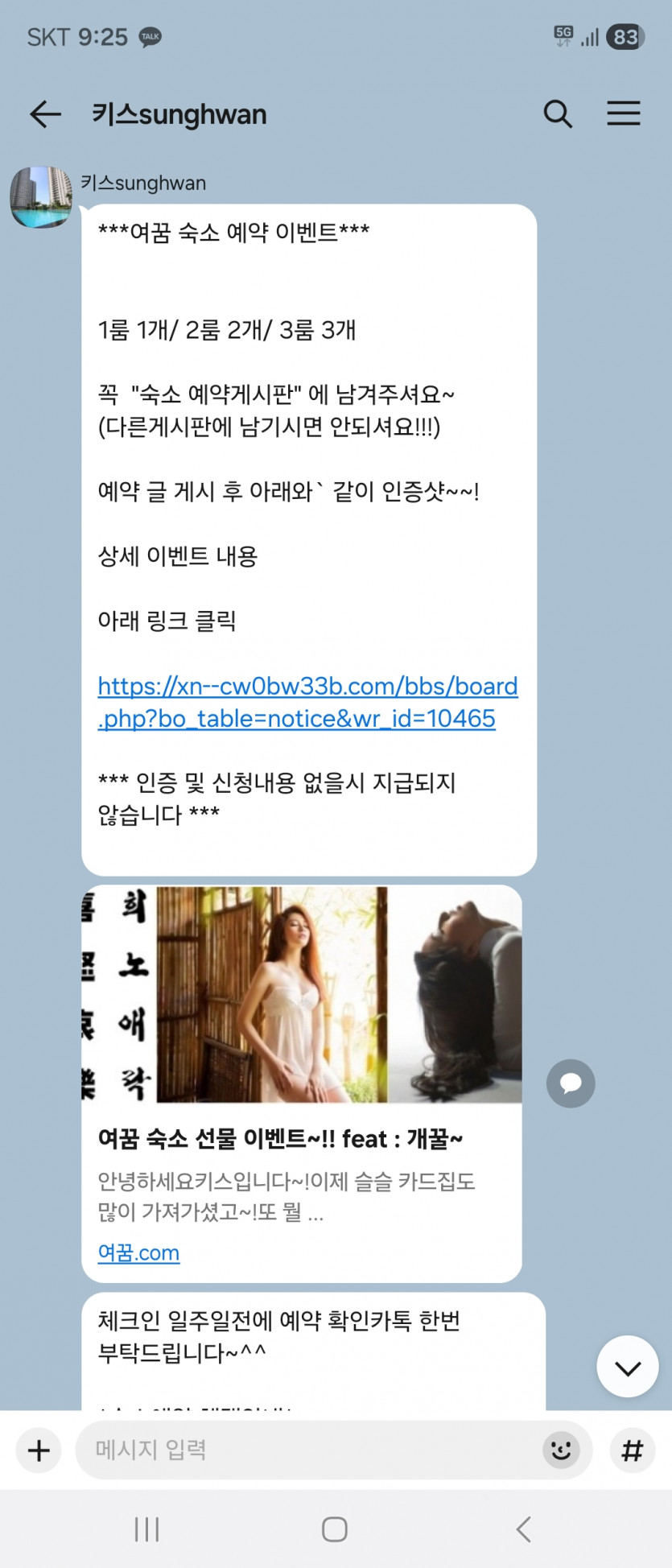Open the plus attachment menu
The width and height of the screenshot is (672, 1568).
(39, 1450)
